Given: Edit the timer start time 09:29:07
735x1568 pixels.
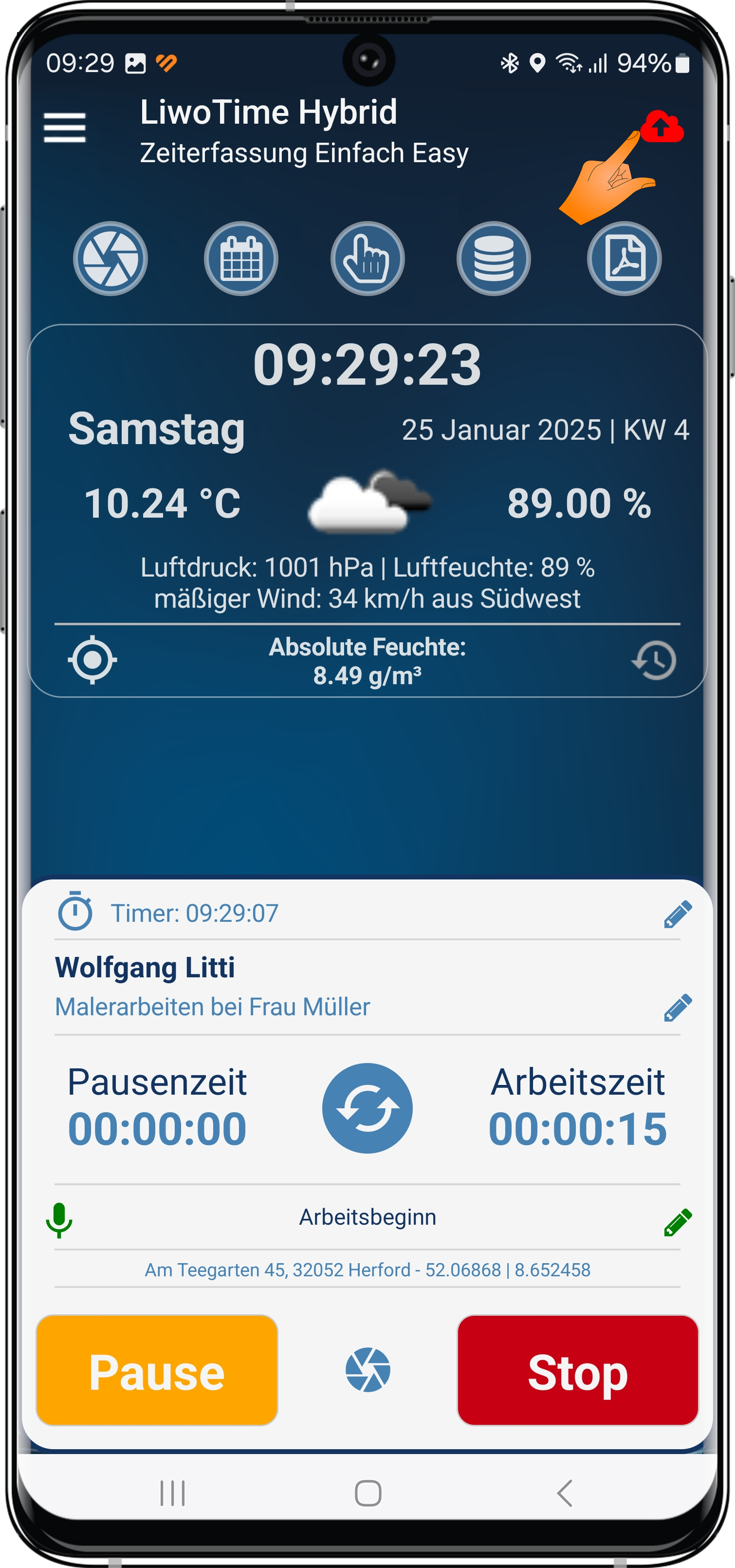Looking at the screenshot, I should point(678,914).
